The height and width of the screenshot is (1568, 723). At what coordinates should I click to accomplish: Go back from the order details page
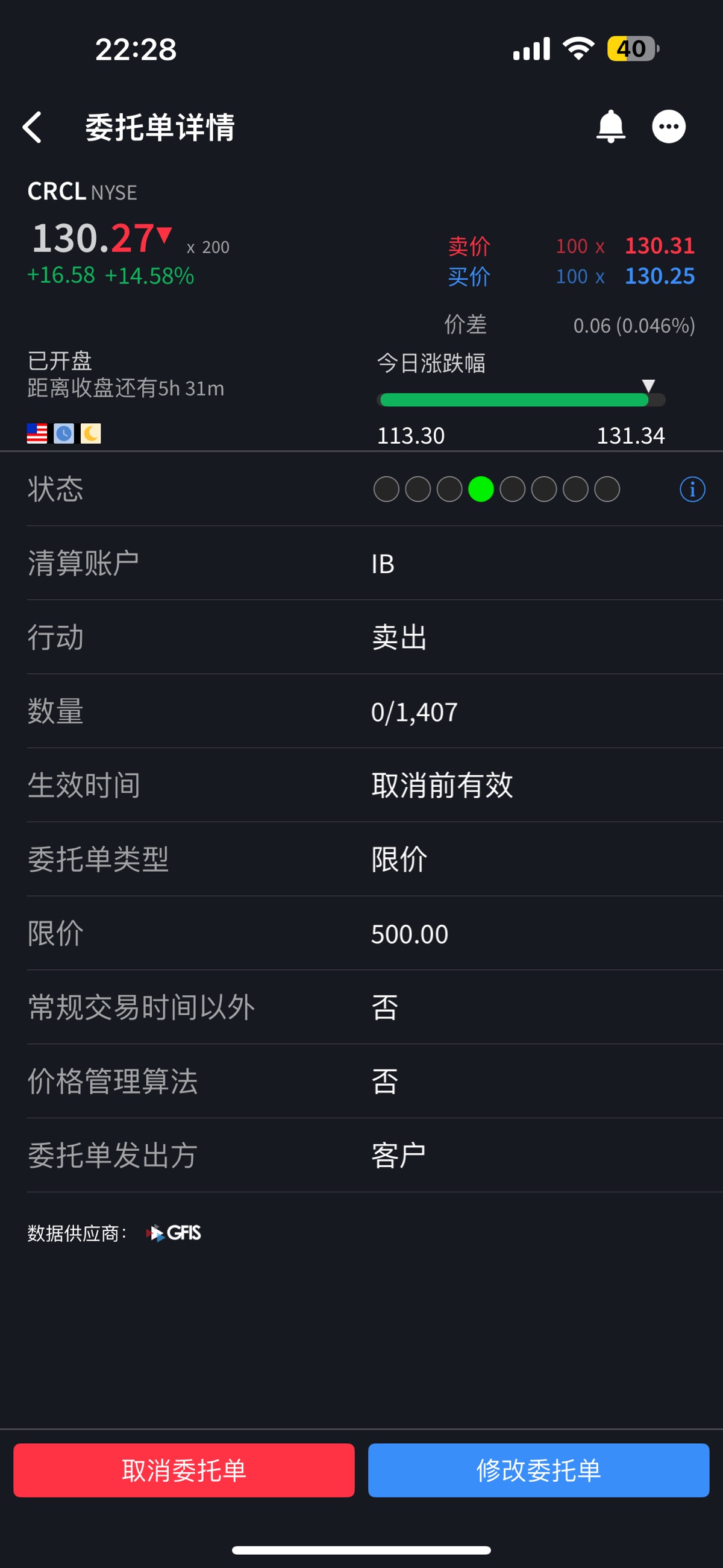coord(33,127)
